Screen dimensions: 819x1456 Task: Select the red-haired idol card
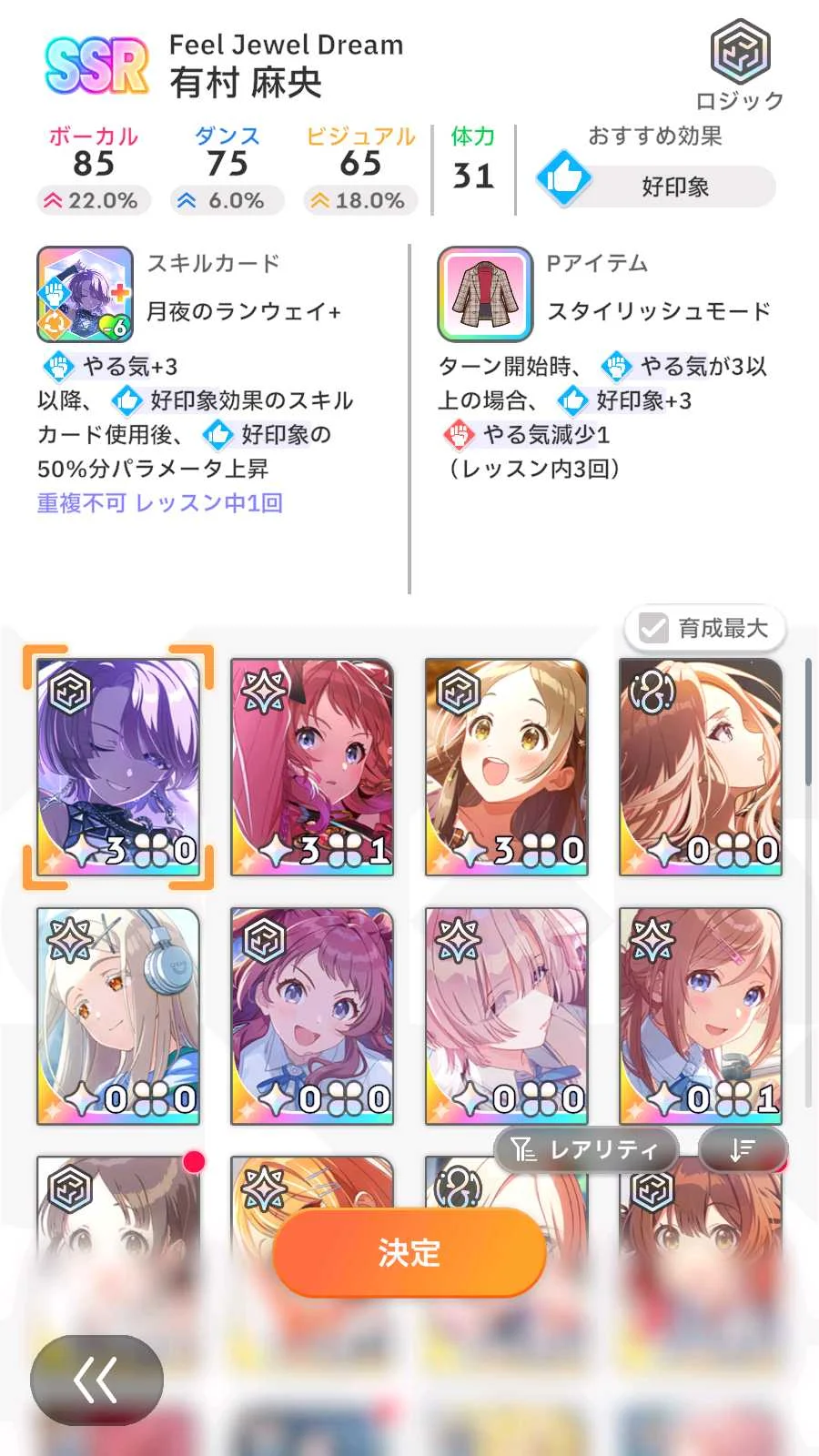click(x=312, y=767)
